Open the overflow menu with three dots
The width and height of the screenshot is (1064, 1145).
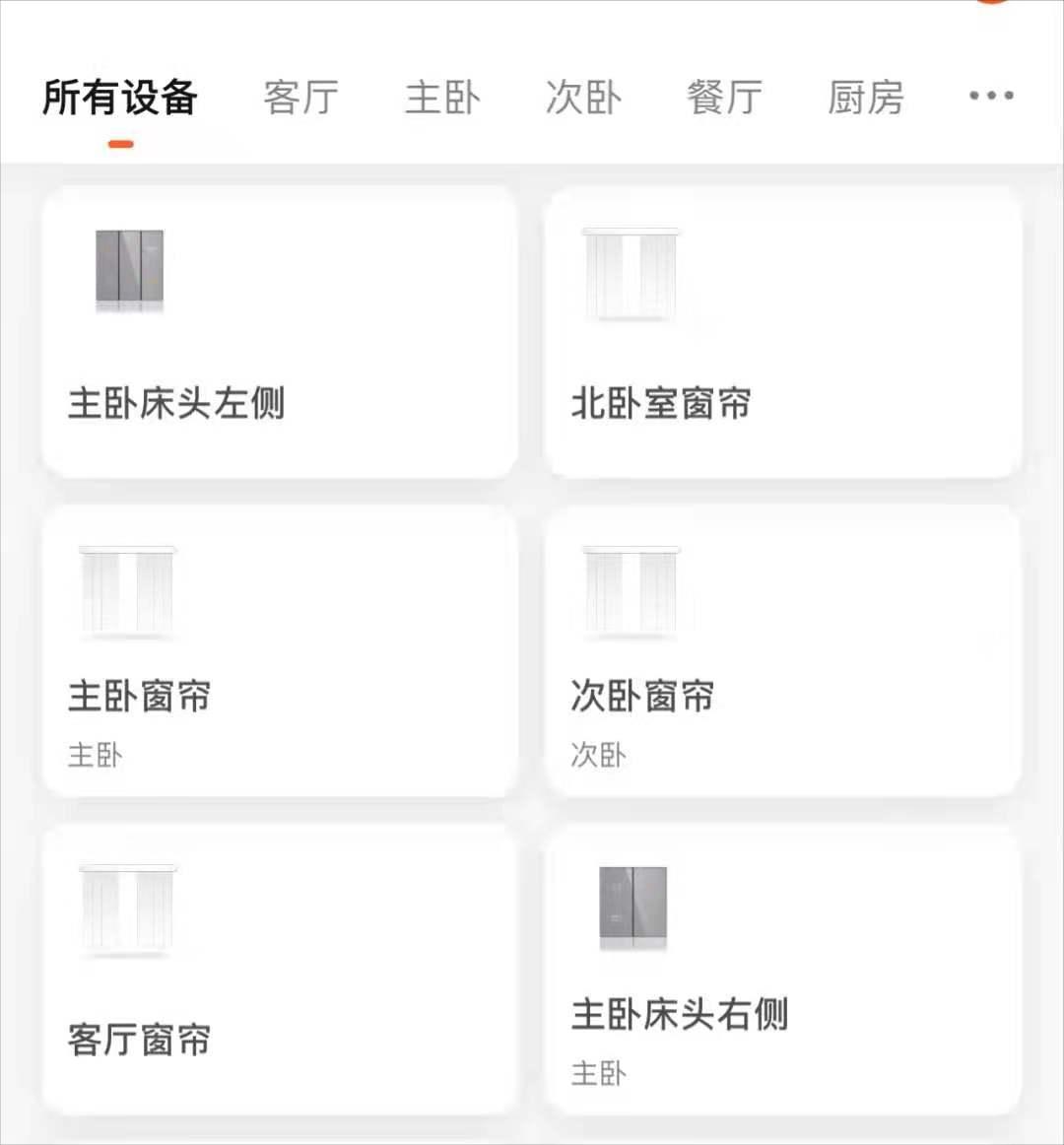[x=990, y=96]
